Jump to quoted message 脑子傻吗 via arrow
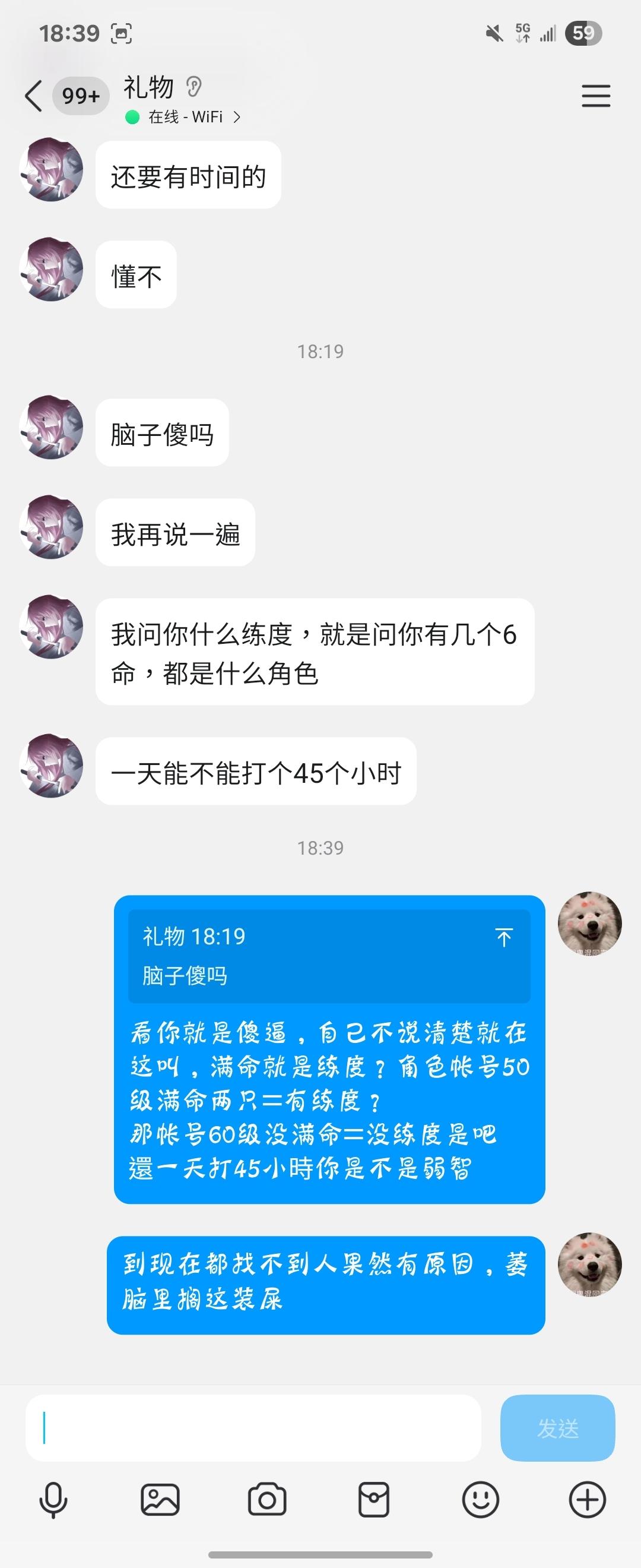Image resolution: width=641 pixels, height=1568 pixels. (503, 937)
